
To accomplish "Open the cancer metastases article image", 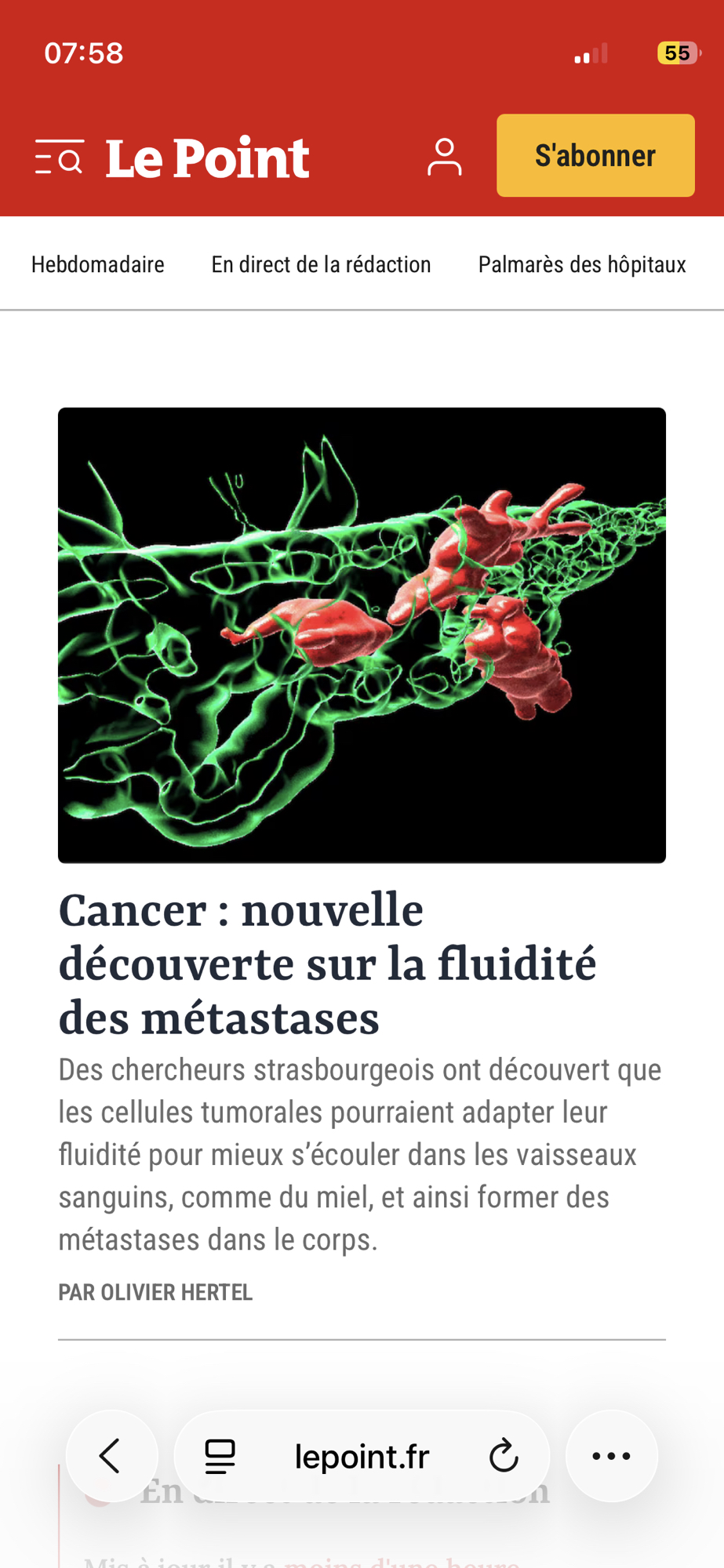I will pos(362,635).
